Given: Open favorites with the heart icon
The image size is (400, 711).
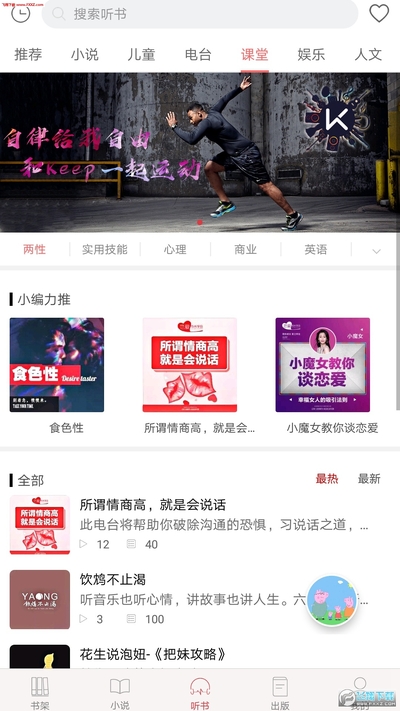Looking at the screenshot, I should click(x=379, y=13).
